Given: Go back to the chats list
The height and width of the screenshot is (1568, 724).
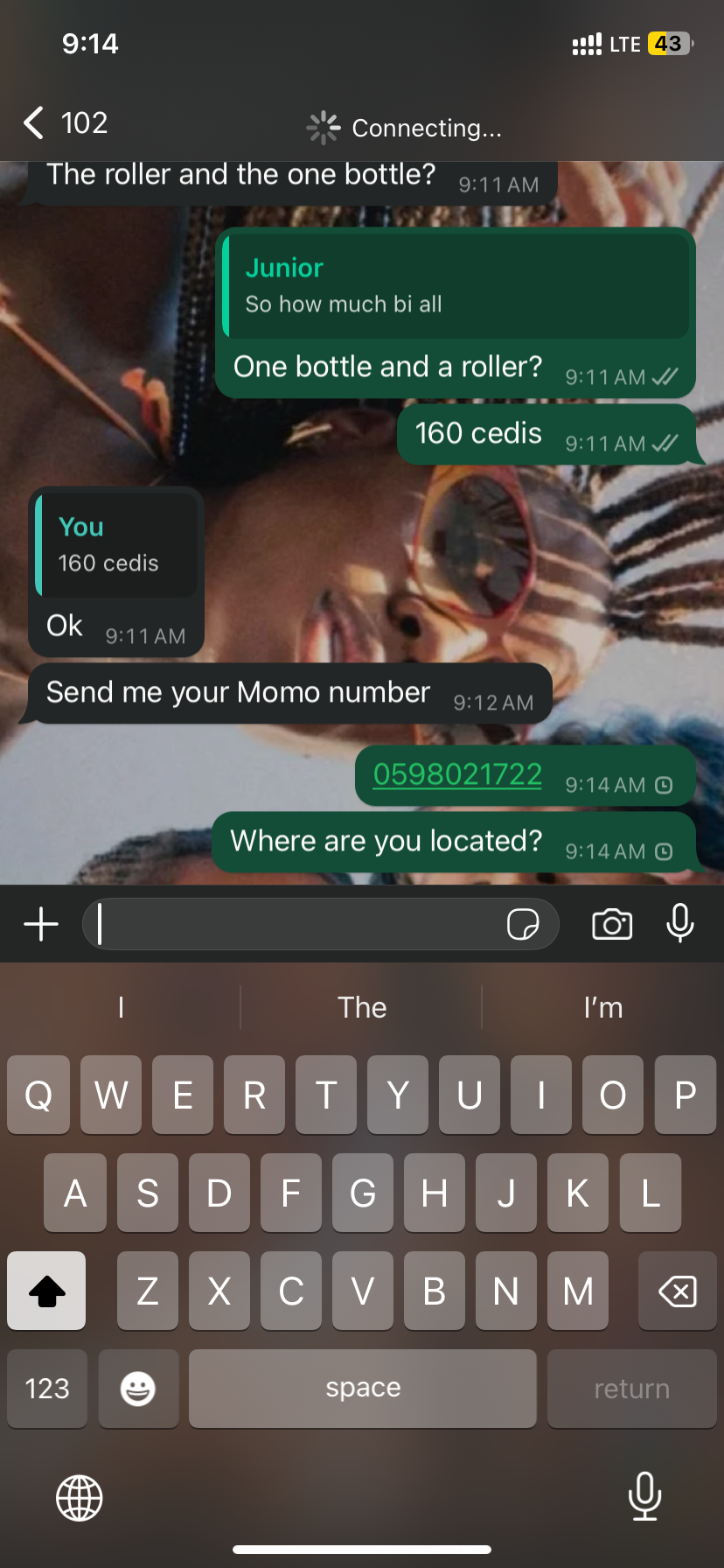Looking at the screenshot, I should pyautogui.click(x=35, y=123).
